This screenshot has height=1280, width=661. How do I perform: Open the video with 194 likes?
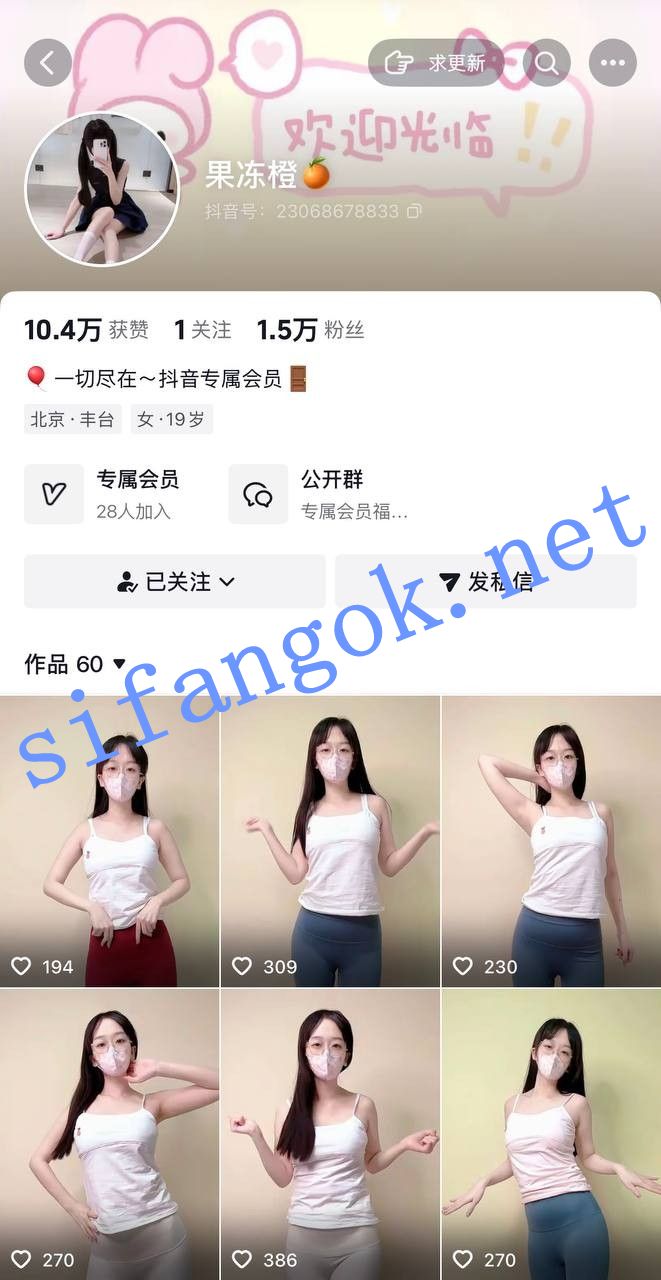tap(109, 840)
